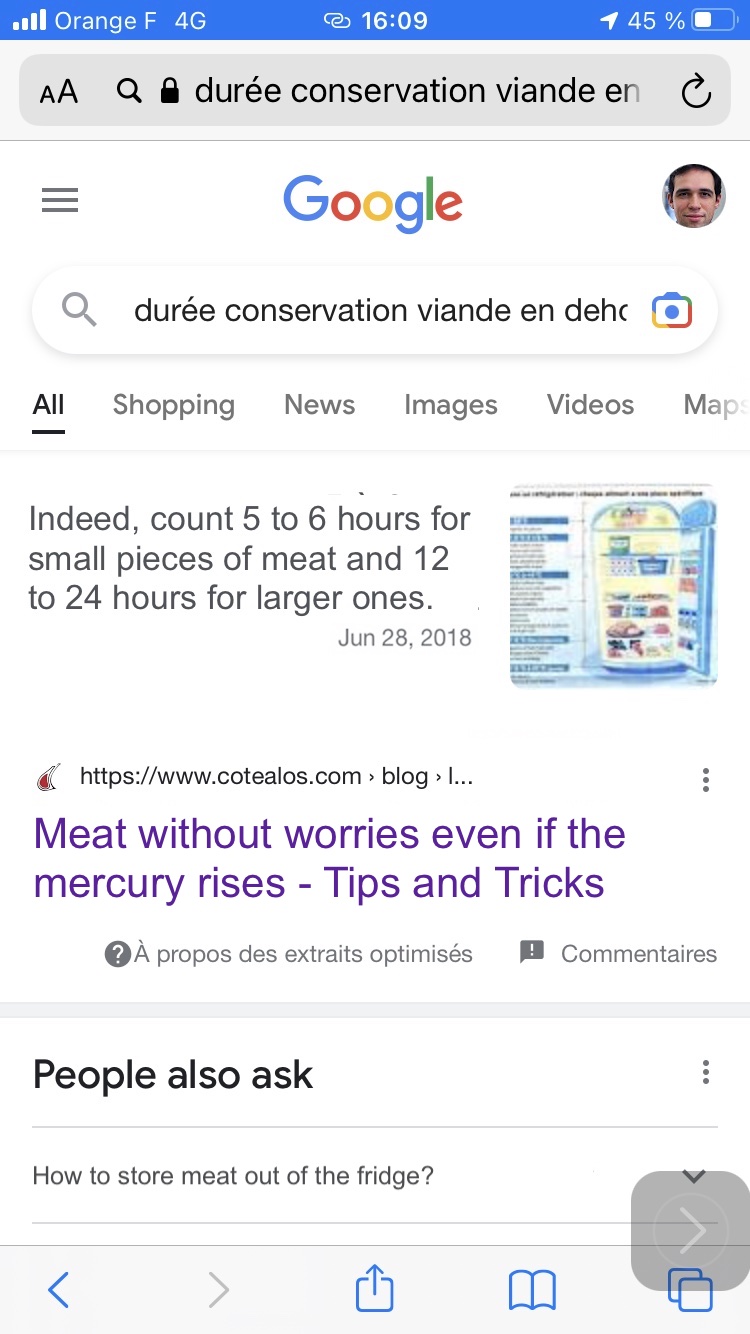Viewport: 750px width, 1334px height.
Task: Tap the Commentaires feedback icon
Action: [529, 953]
